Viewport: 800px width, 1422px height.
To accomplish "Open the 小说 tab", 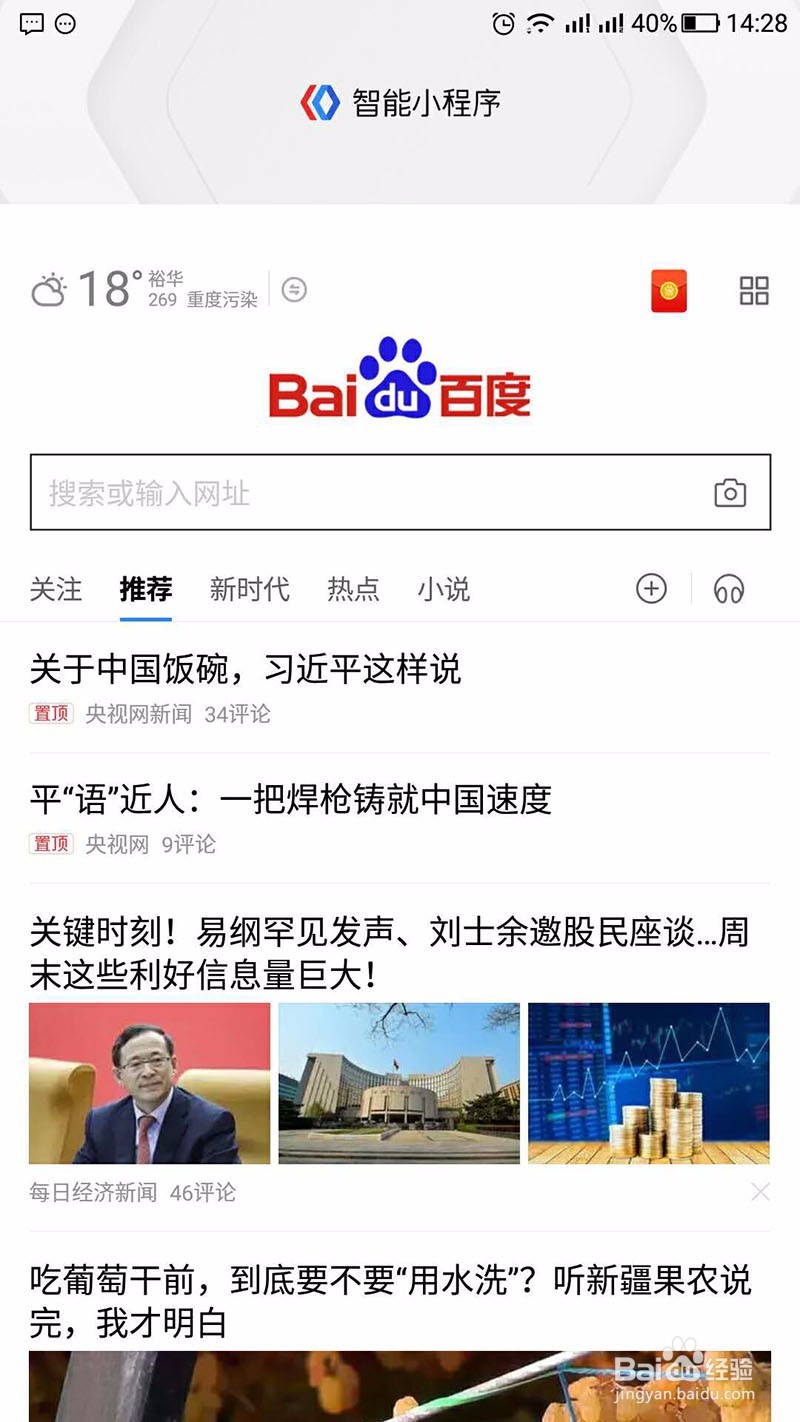I will 443,590.
